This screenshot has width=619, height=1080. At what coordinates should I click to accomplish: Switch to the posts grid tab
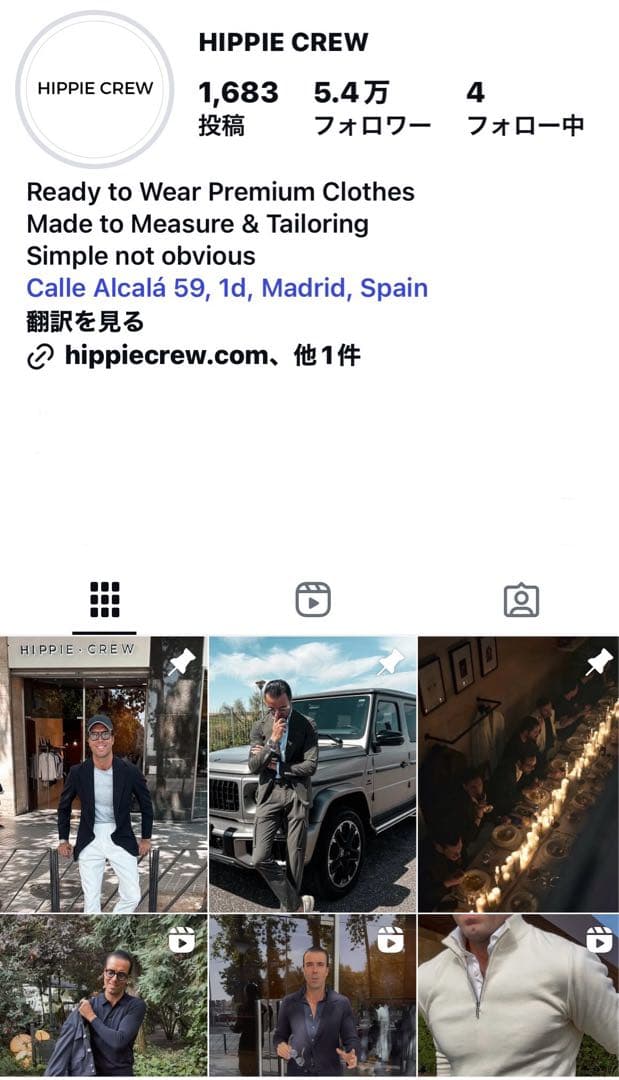coord(104,599)
